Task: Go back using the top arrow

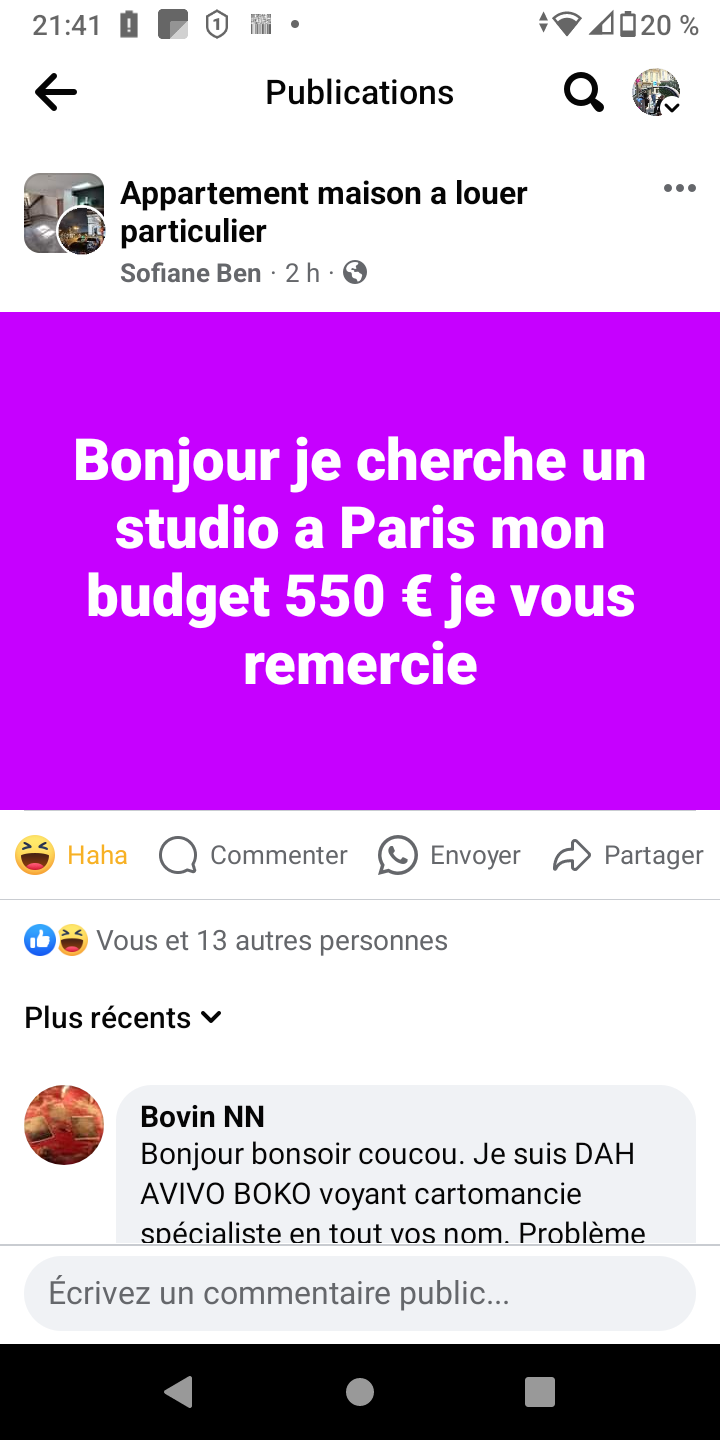Action: 55,92
